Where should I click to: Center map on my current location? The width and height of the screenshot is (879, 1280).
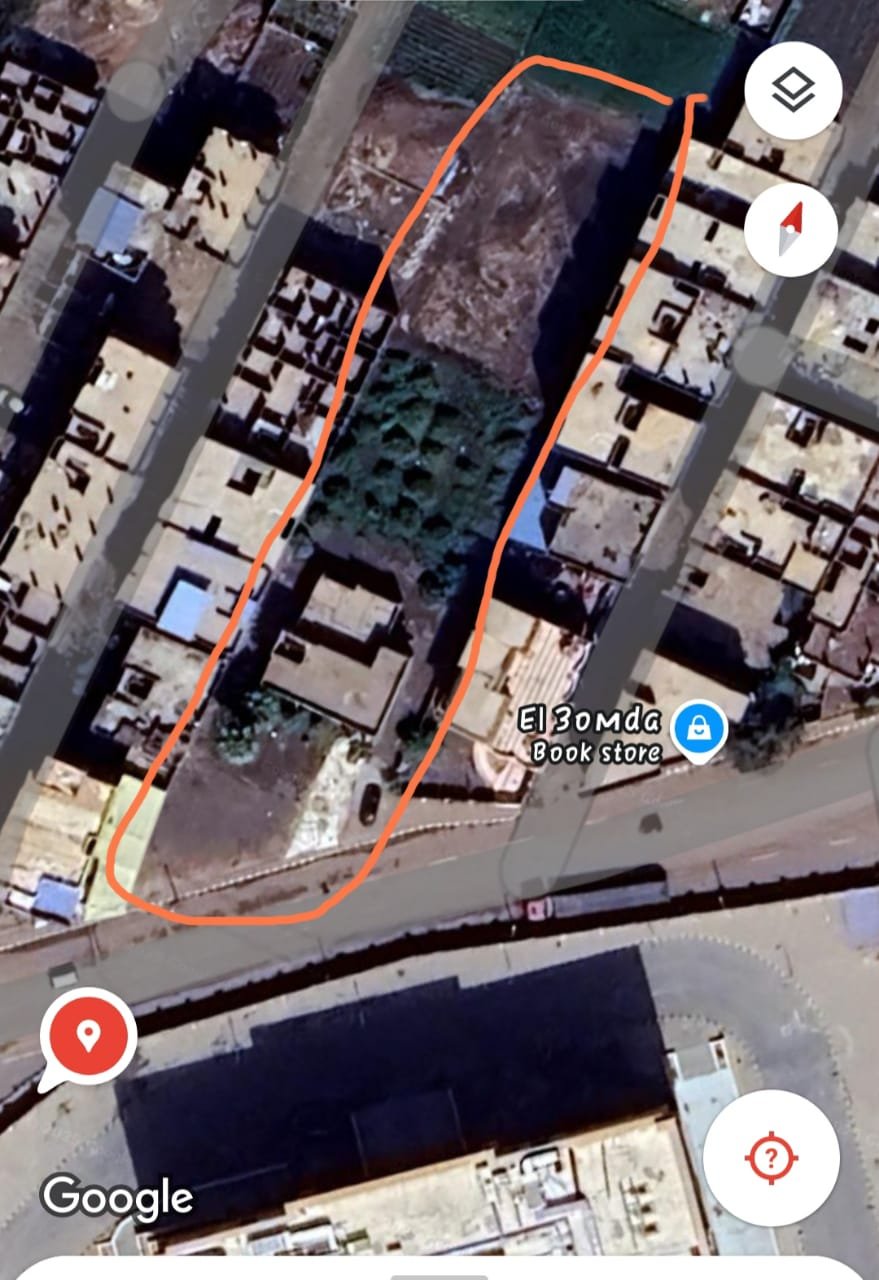(770, 1159)
